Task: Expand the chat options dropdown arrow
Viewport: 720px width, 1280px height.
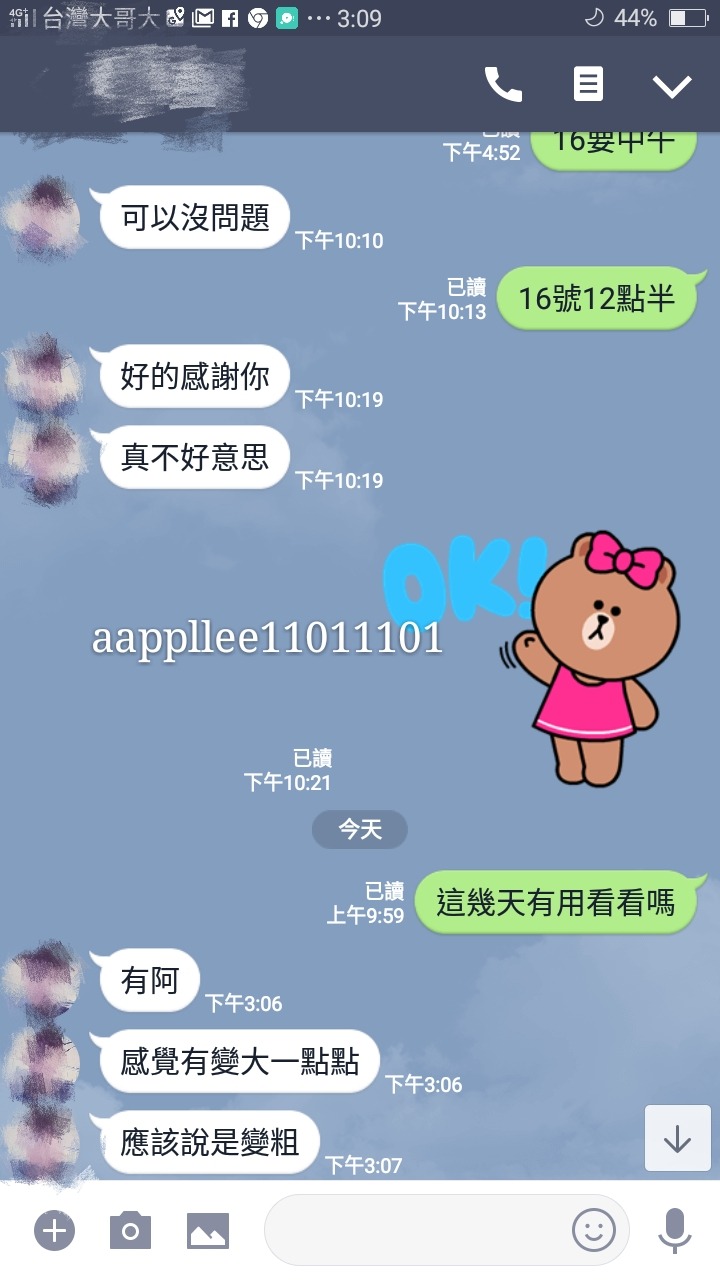Action: tap(672, 86)
